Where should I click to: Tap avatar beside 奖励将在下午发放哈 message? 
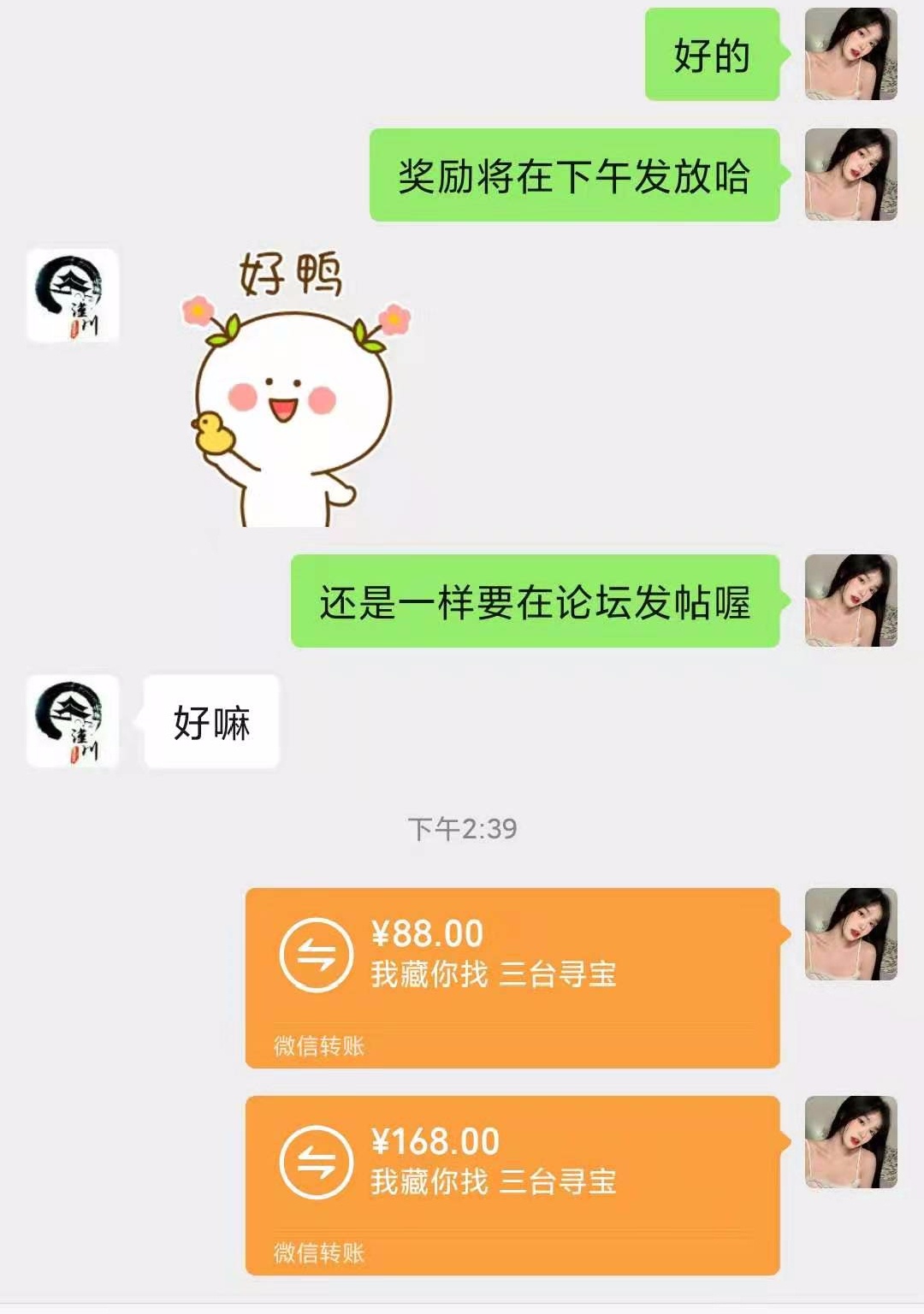[850, 175]
